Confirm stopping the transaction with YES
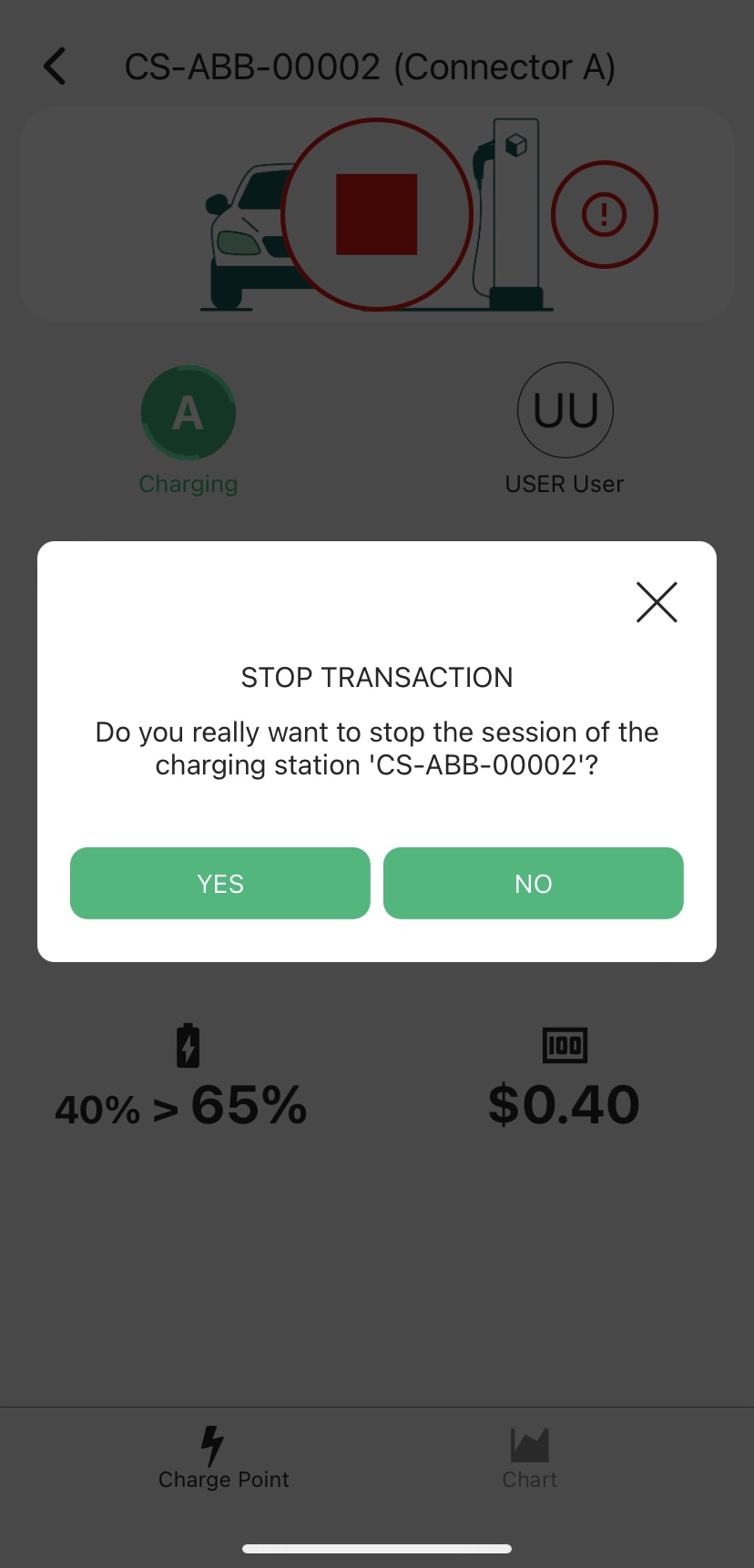Screen dimensions: 754x1568 (220, 883)
